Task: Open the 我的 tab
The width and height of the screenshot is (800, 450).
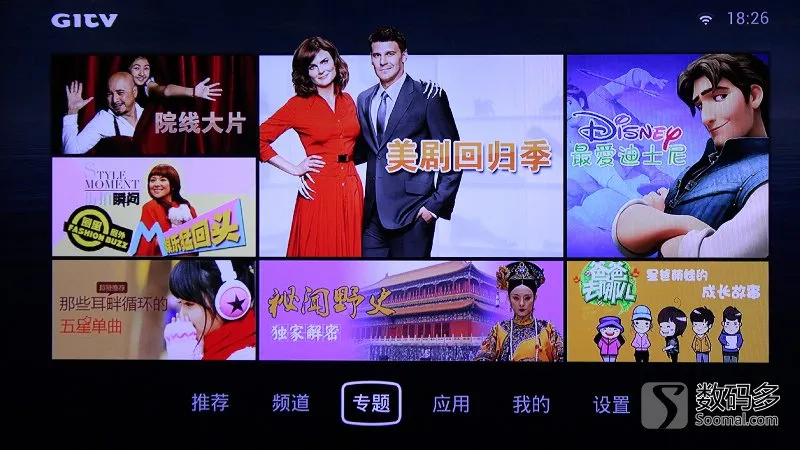Action: tap(531, 404)
